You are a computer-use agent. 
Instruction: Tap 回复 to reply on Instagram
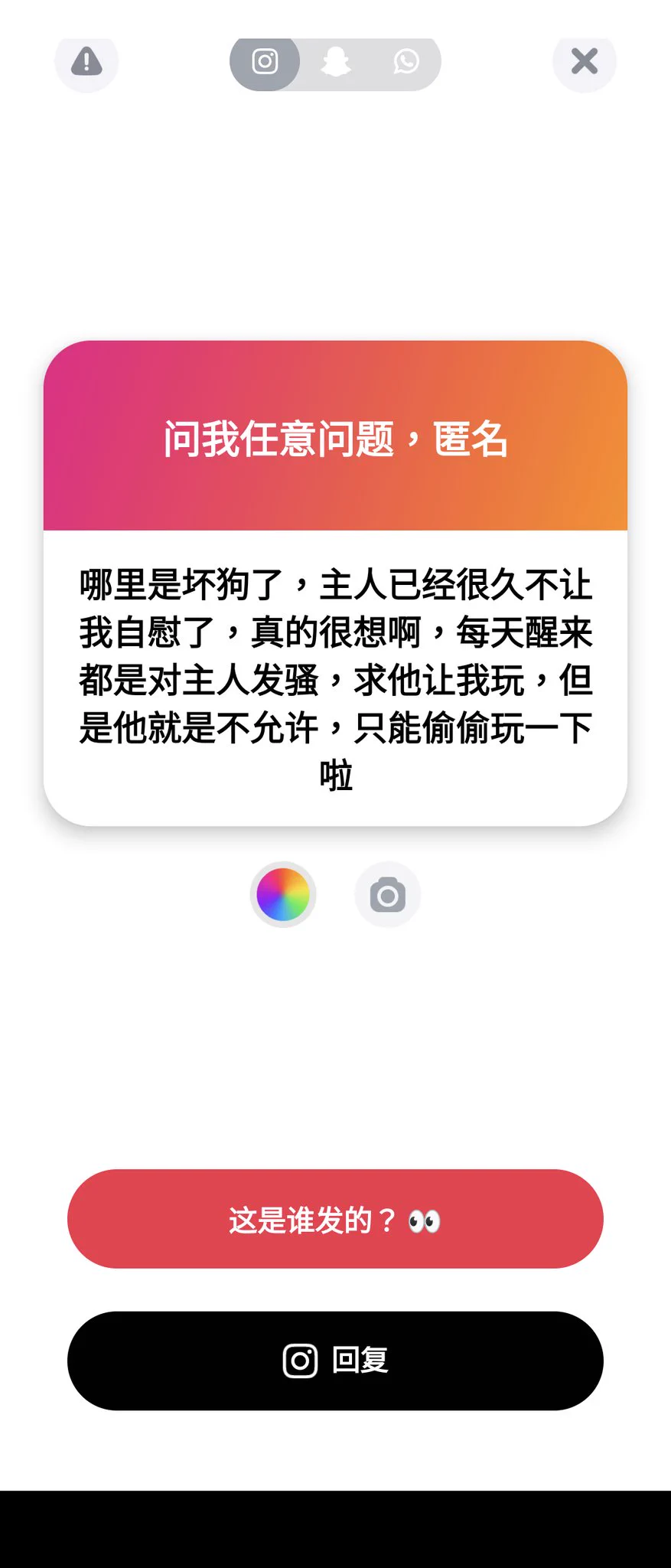pyautogui.click(x=335, y=1361)
